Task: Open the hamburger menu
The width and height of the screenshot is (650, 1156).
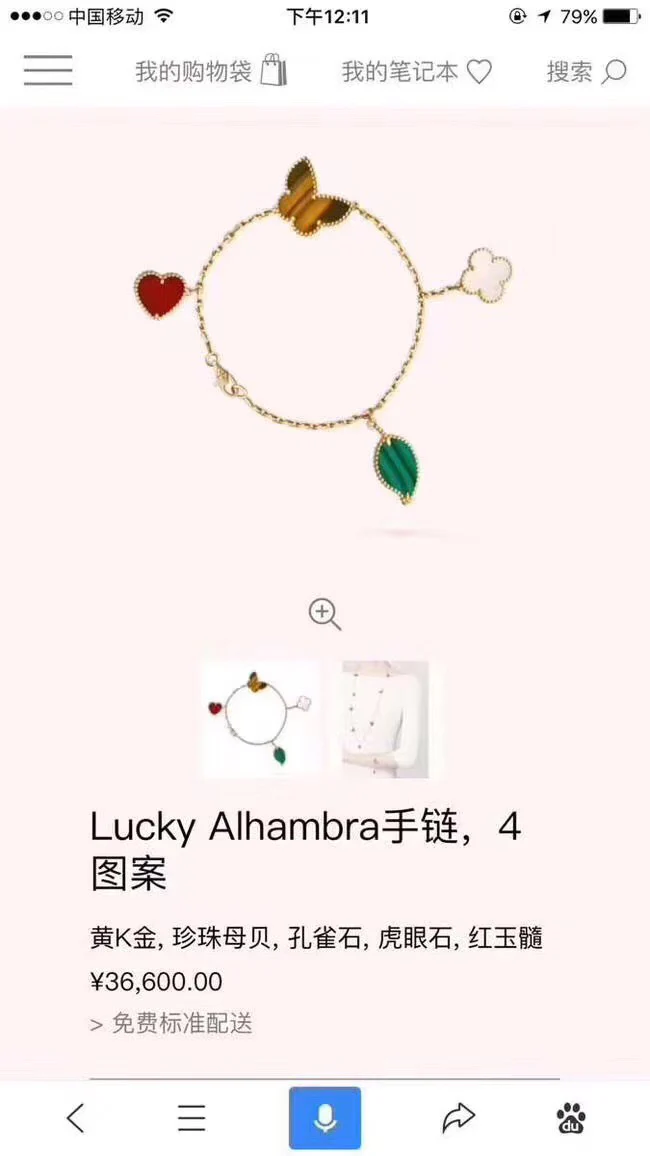Action: click(x=48, y=70)
